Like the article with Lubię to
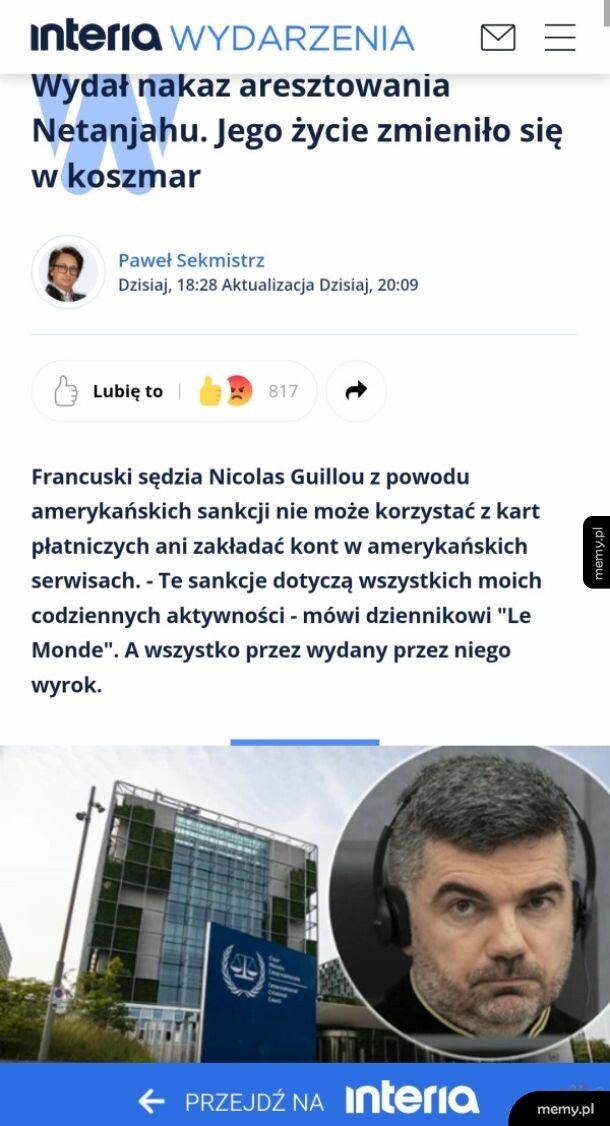 tap(108, 391)
